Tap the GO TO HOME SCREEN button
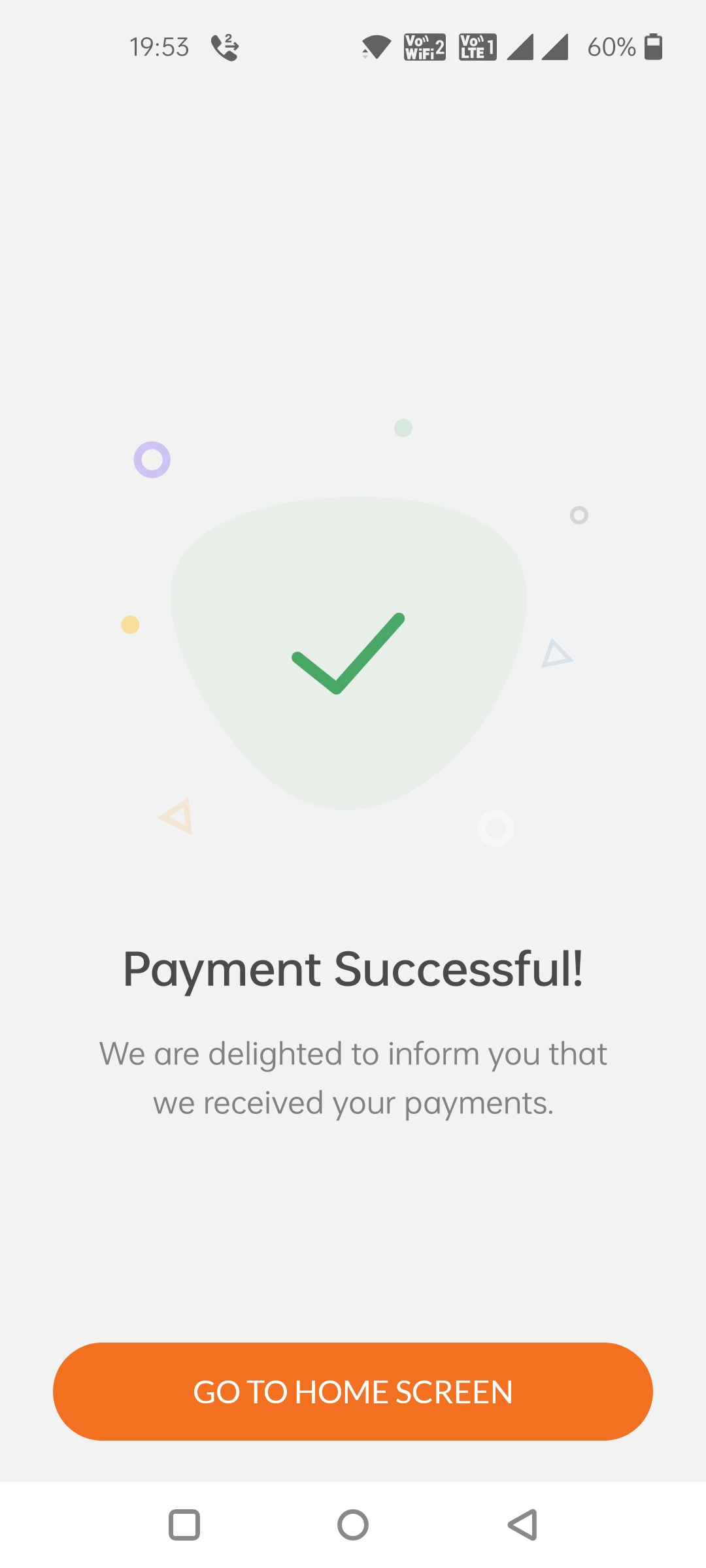Image resolution: width=706 pixels, height=1568 pixels. pos(353,1392)
